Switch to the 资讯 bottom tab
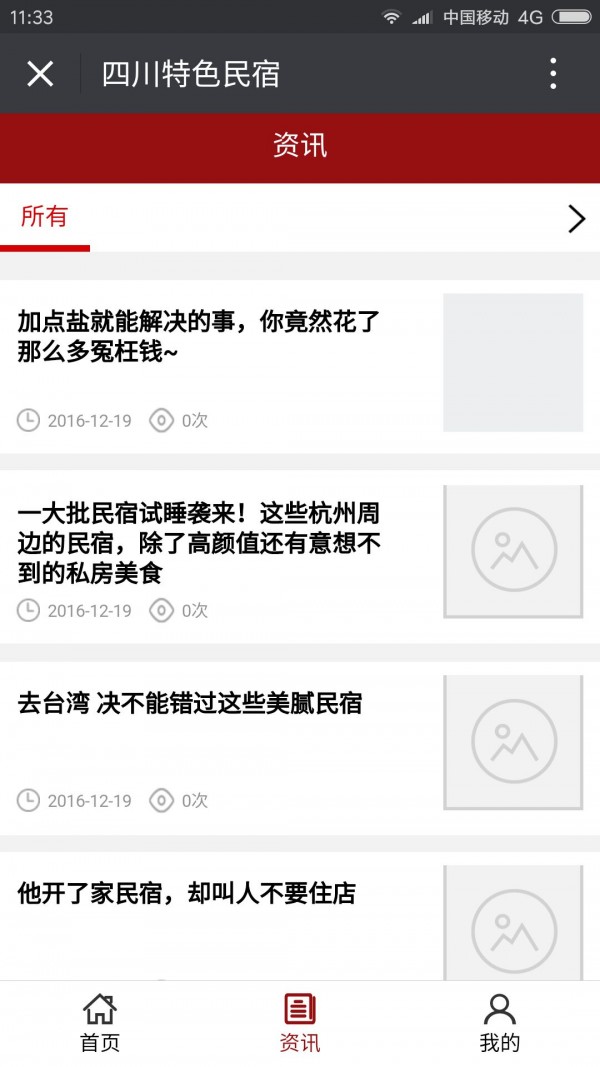Screen dimensions: 600x1067 pos(300,1023)
